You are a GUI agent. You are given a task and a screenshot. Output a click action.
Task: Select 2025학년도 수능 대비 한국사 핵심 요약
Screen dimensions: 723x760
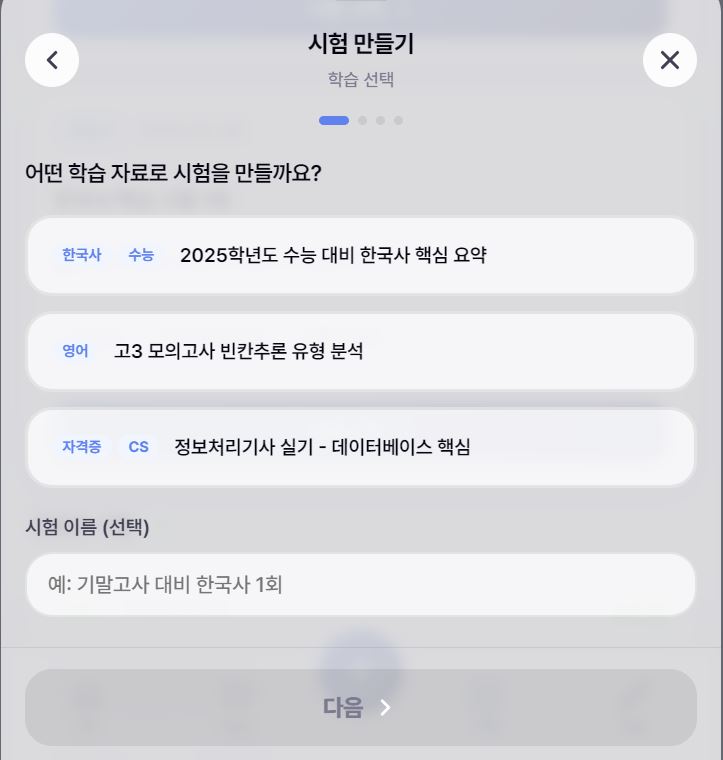pyautogui.click(x=360, y=255)
